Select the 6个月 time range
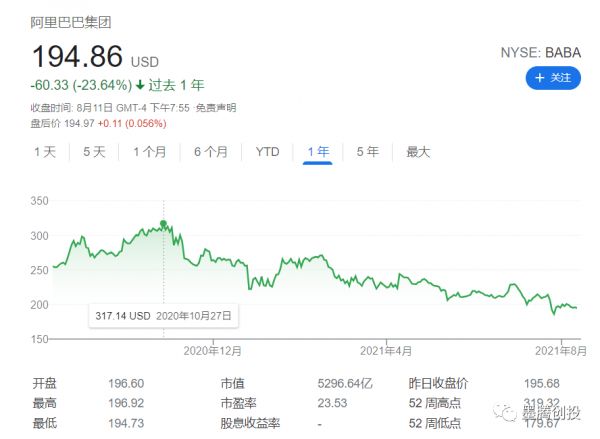 click(211, 152)
